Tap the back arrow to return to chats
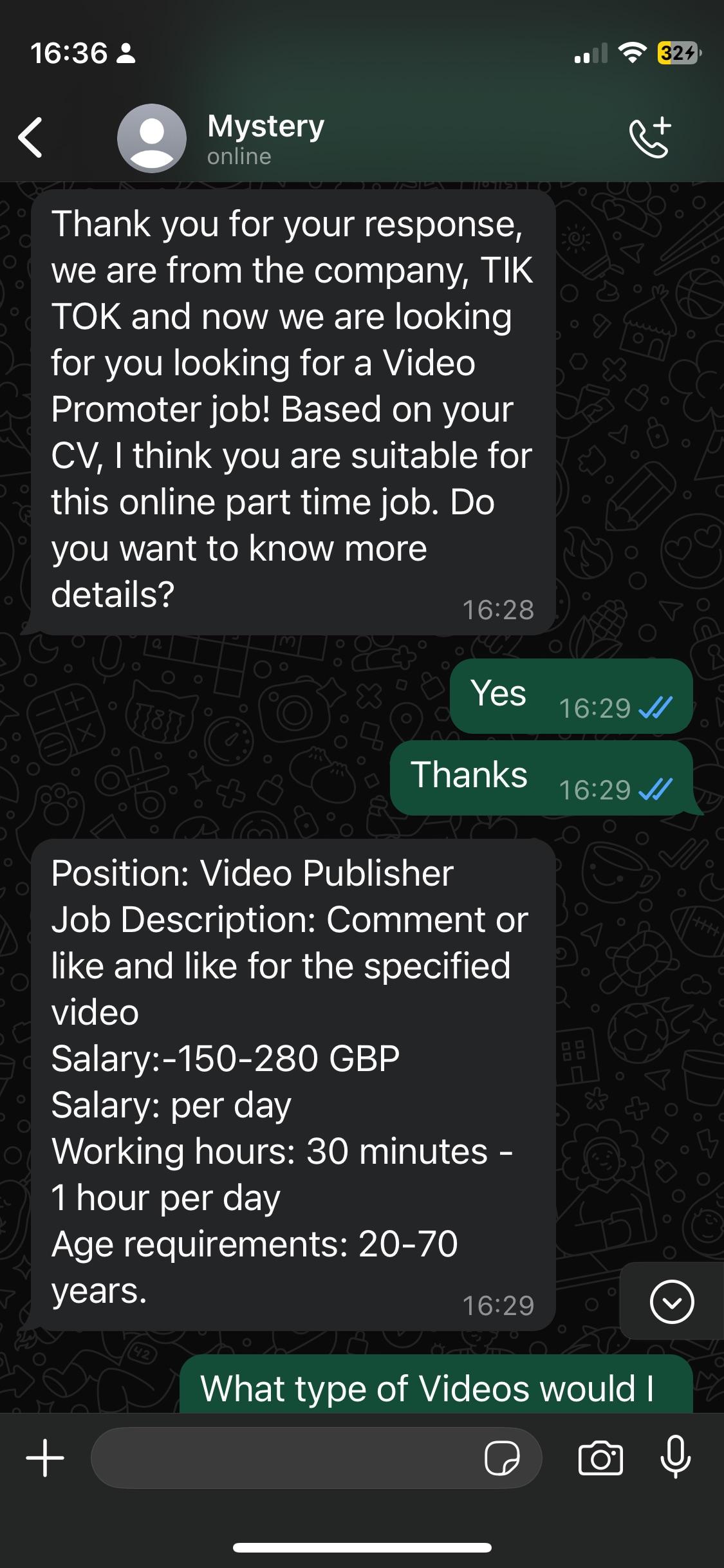This screenshot has height=1568, width=724. [30, 137]
